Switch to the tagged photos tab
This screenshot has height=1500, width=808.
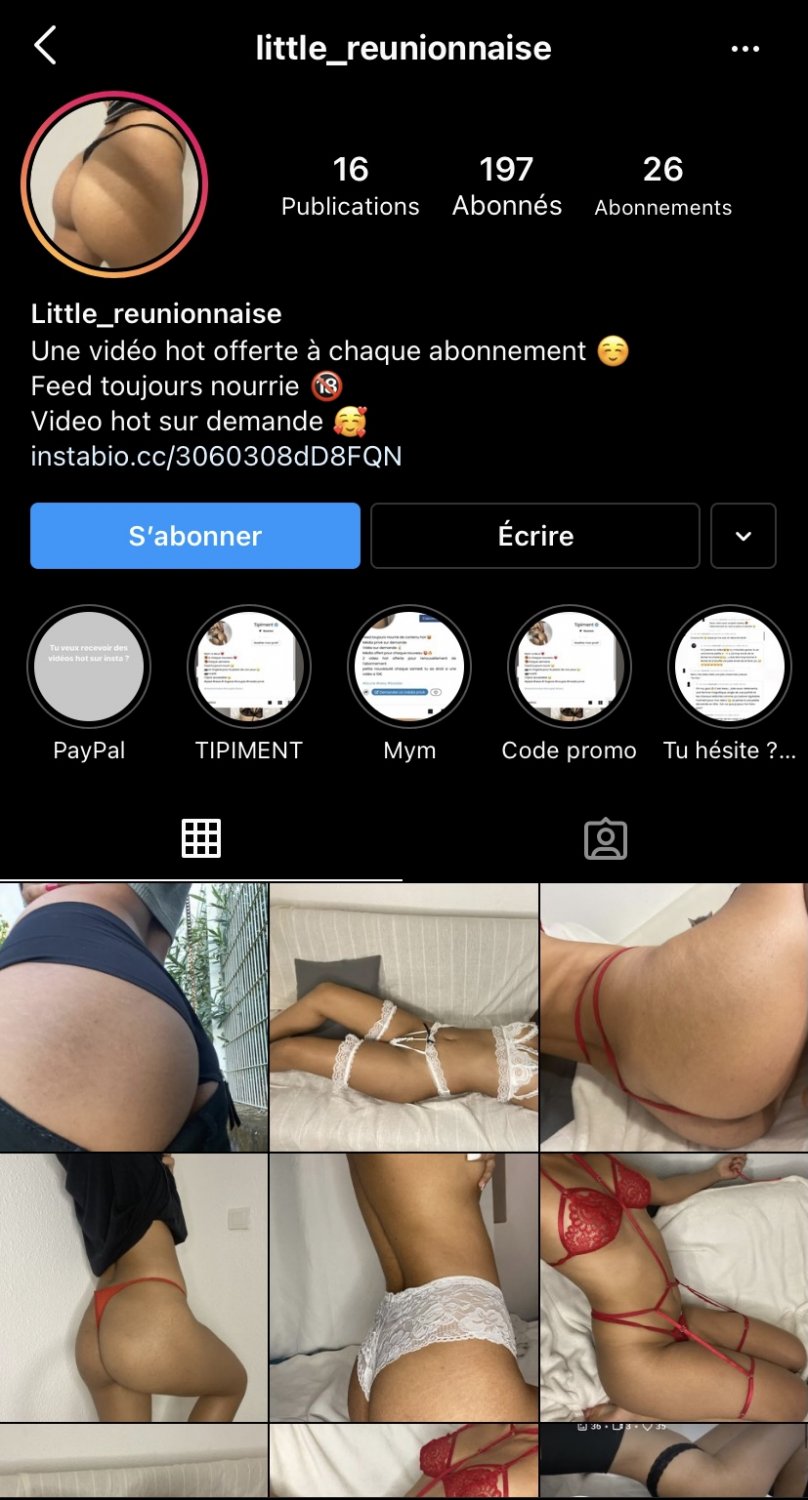pos(605,838)
